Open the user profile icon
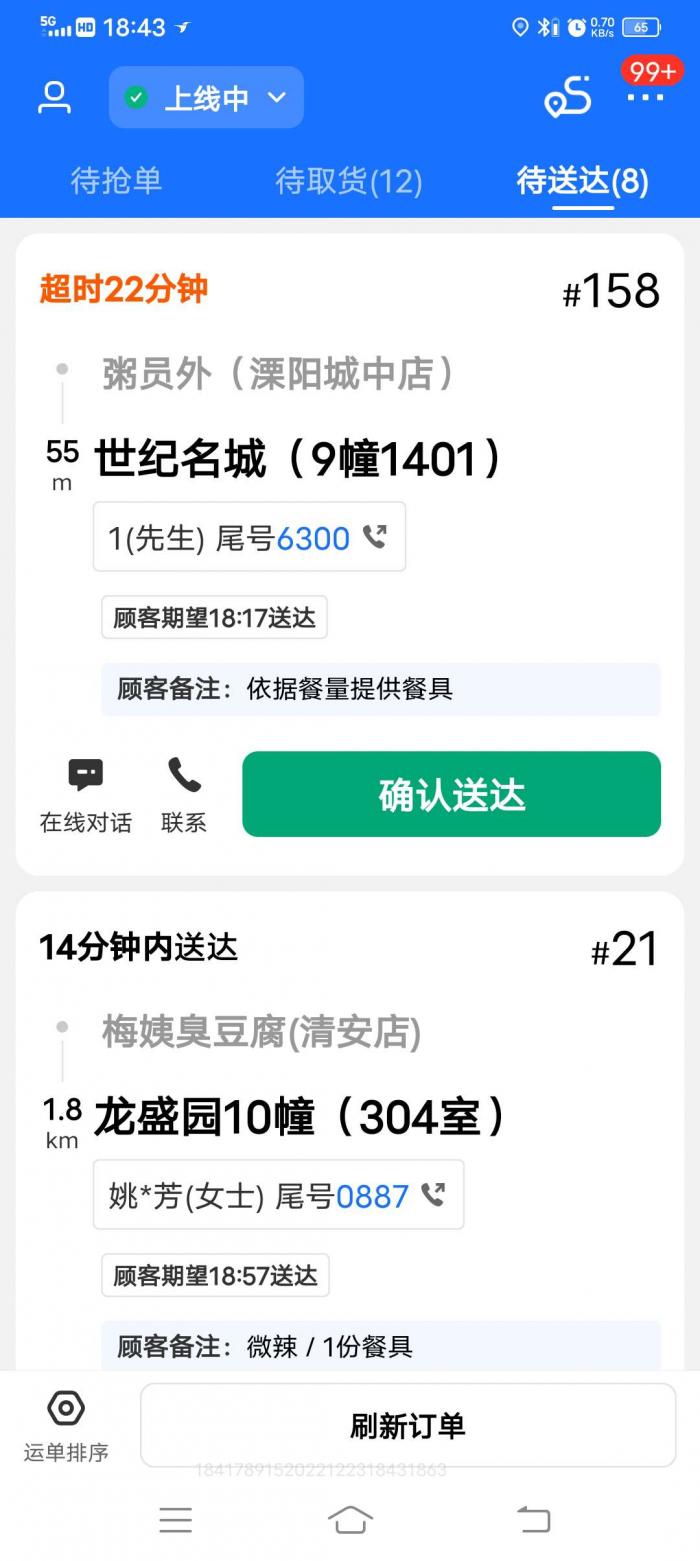Viewport: 700px width, 1561px height. [x=54, y=97]
